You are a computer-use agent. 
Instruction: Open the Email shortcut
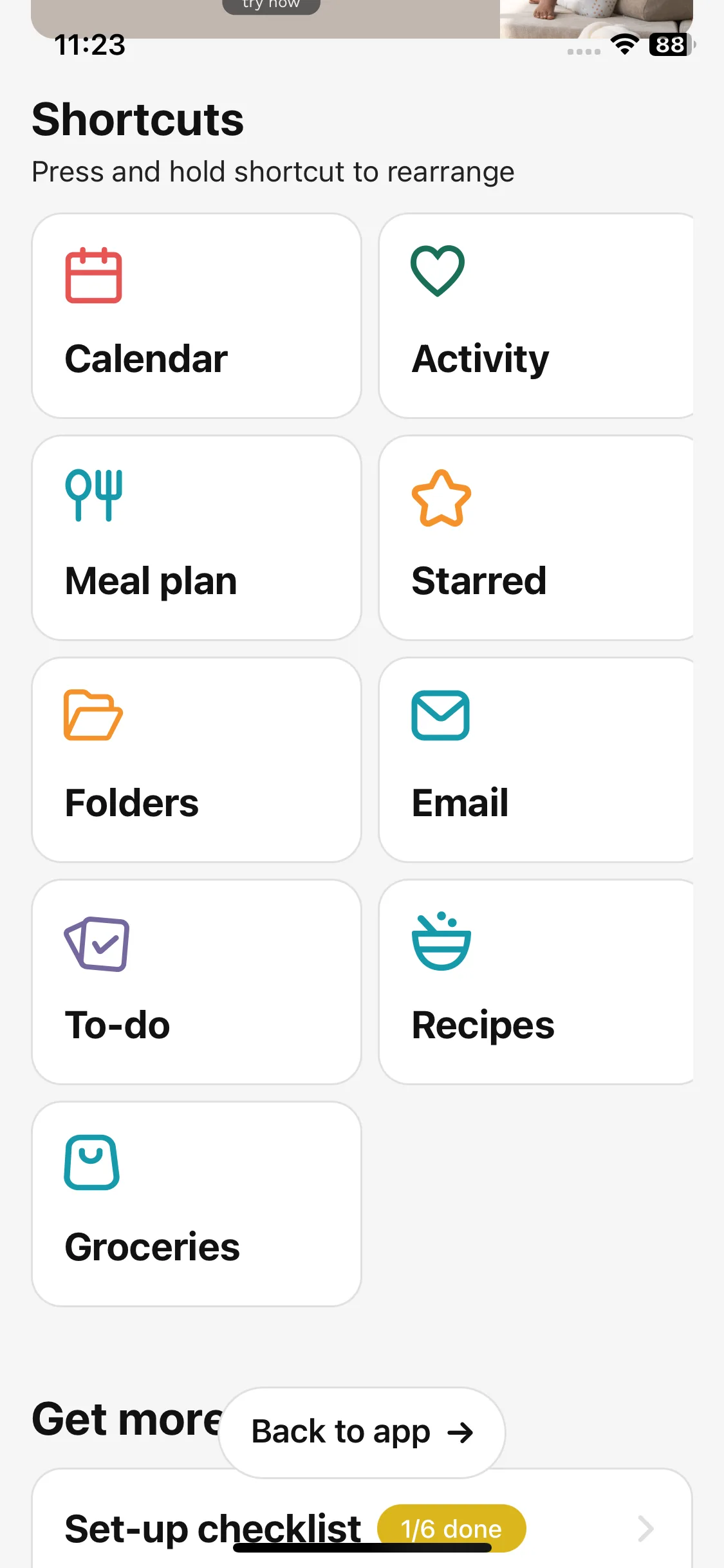coord(535,760)
